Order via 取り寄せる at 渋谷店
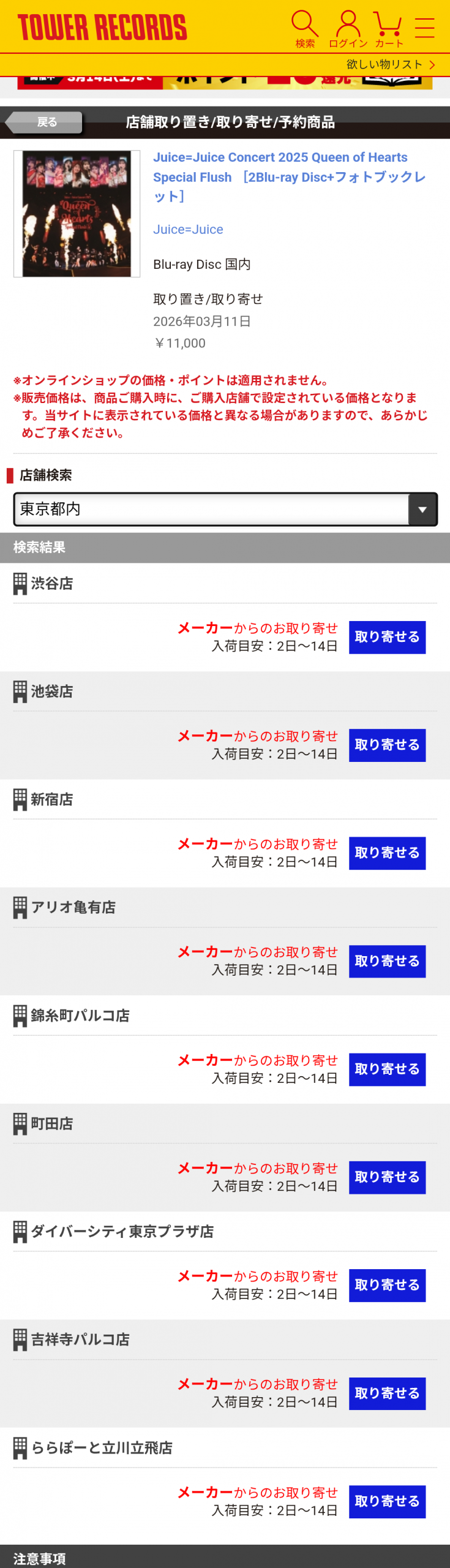The height and width of the screenshot is (1568, 450). pyautogui.click(x=387, y=637)
